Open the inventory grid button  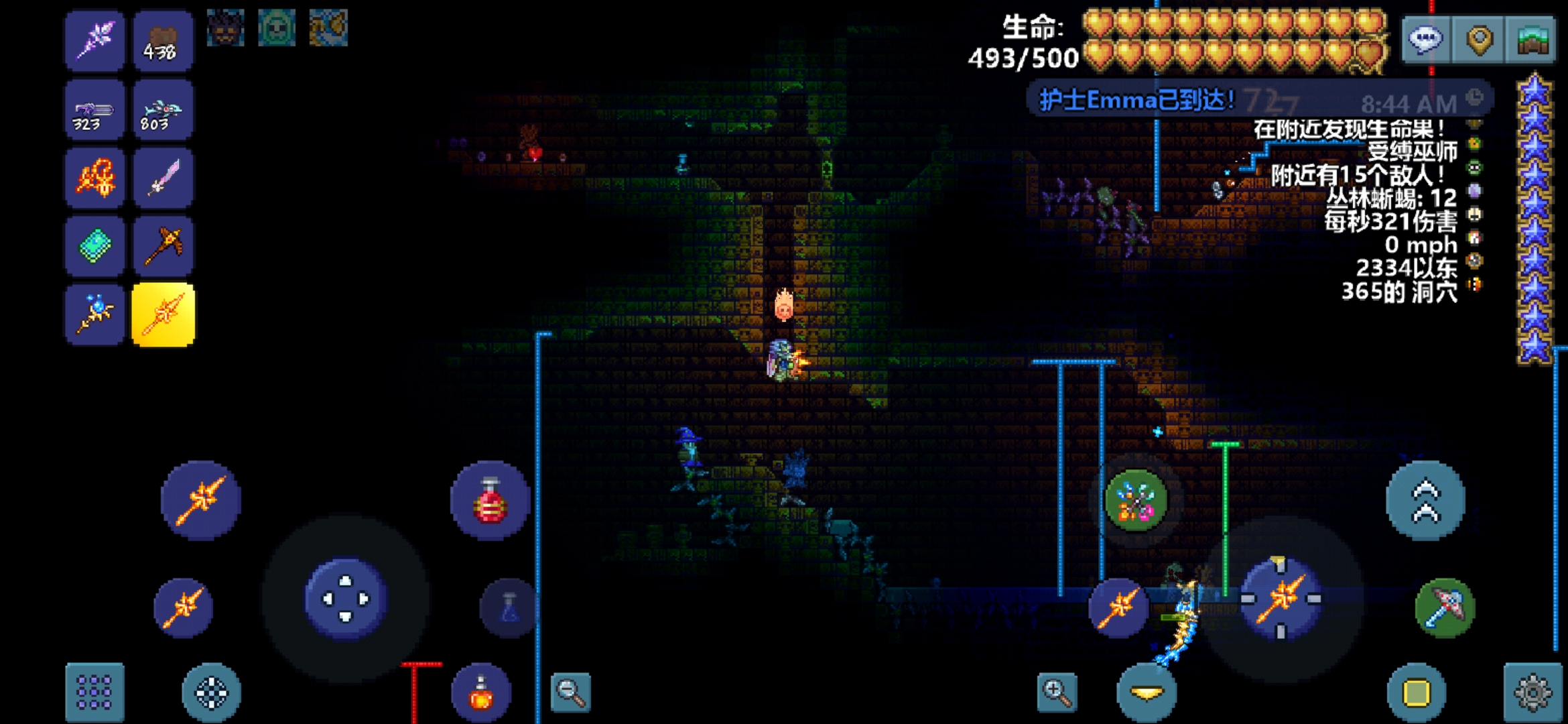(94, 692)
